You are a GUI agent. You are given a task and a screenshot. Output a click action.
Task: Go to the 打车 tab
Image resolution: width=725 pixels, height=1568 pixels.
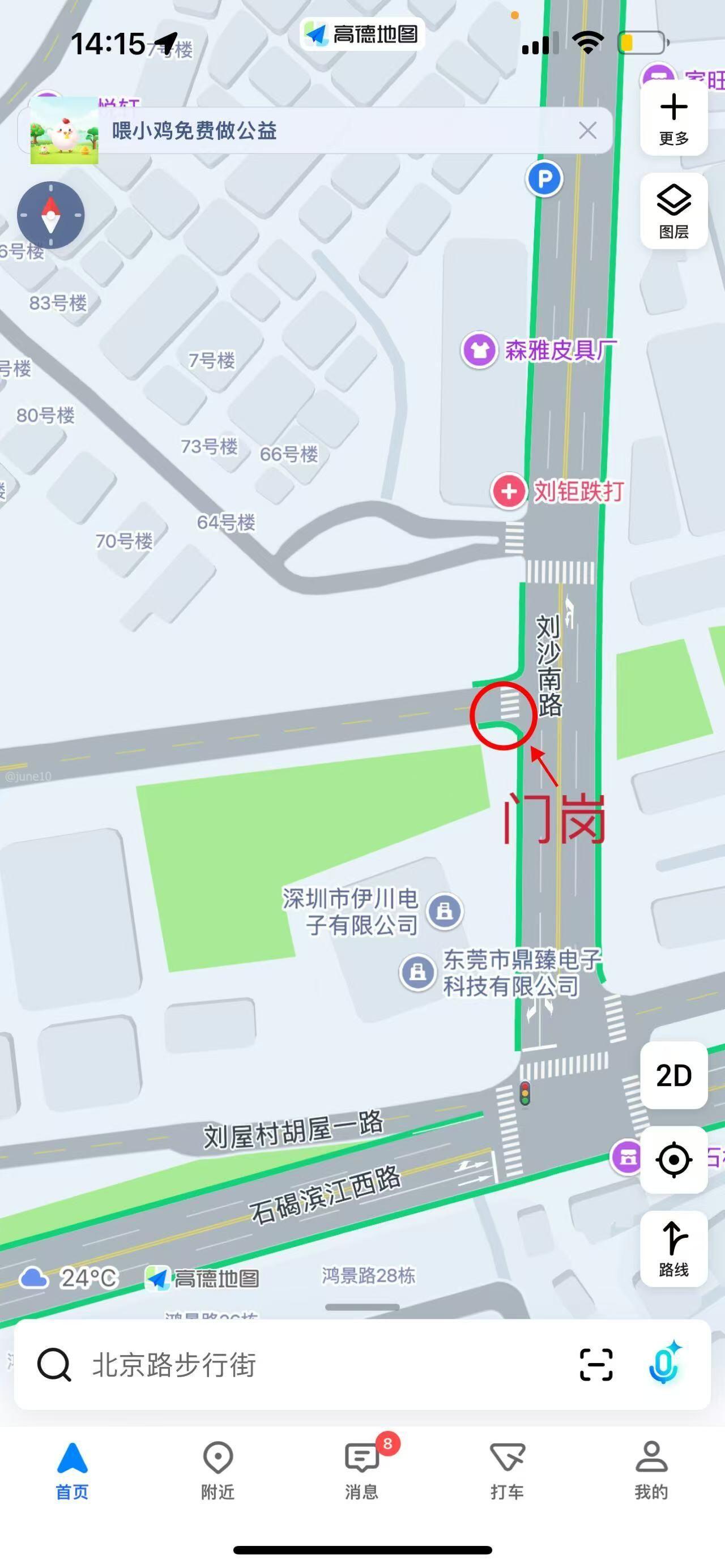point(507,1470)
